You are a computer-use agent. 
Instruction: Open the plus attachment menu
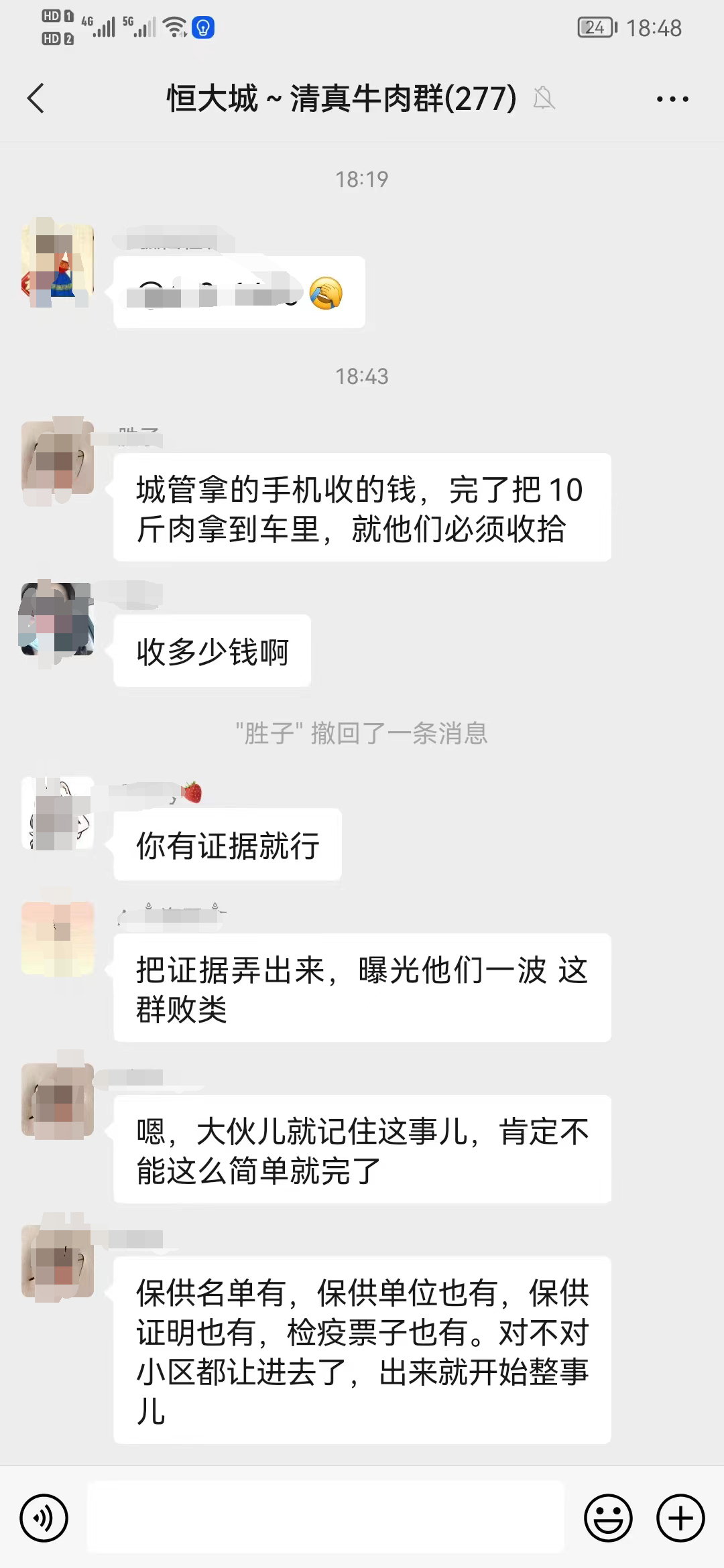pos(680,1518)
